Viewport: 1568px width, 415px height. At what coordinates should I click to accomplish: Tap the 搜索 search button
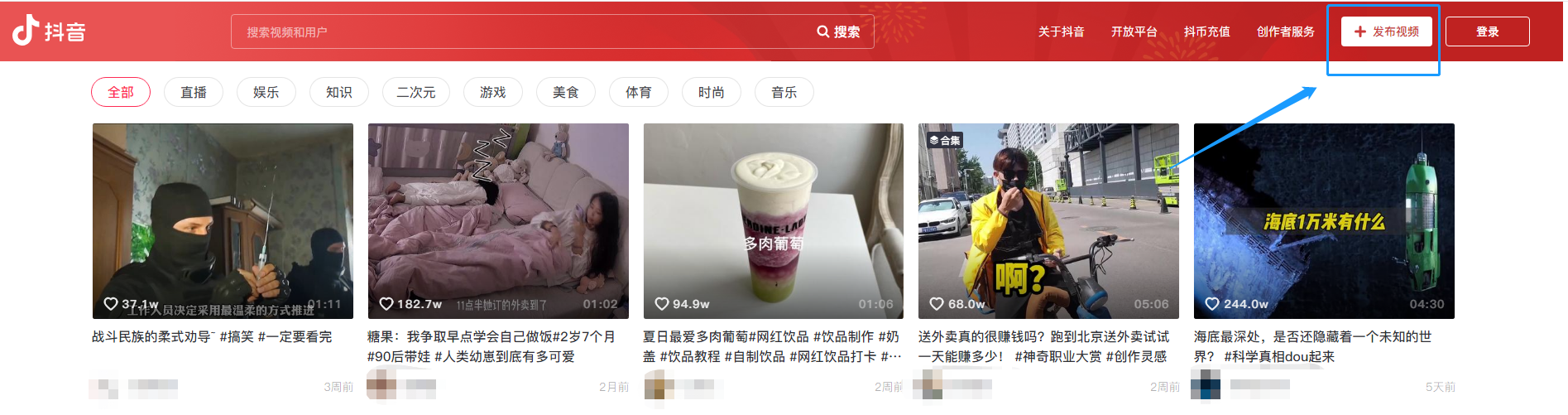[x=839, y=32]
